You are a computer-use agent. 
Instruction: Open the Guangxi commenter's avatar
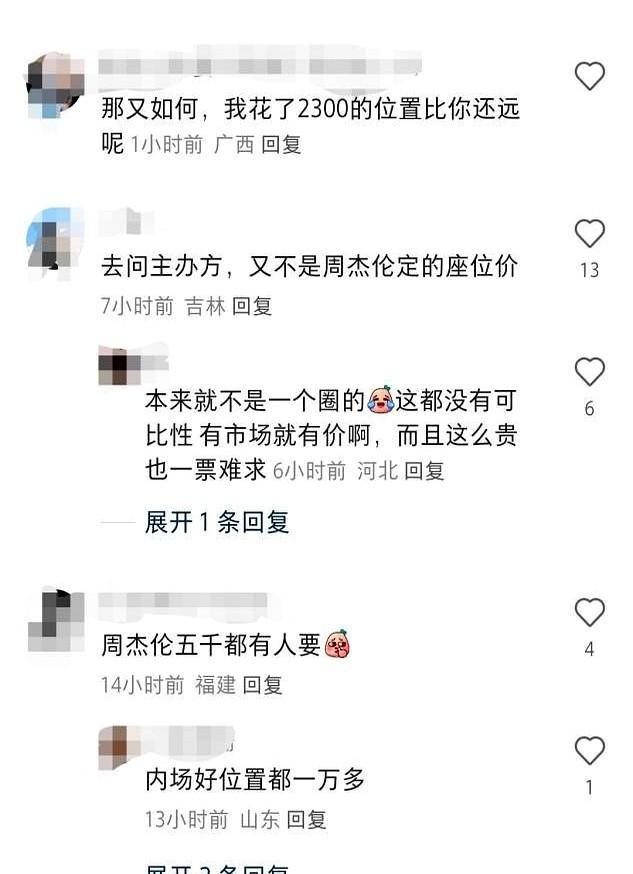point(50,84)
